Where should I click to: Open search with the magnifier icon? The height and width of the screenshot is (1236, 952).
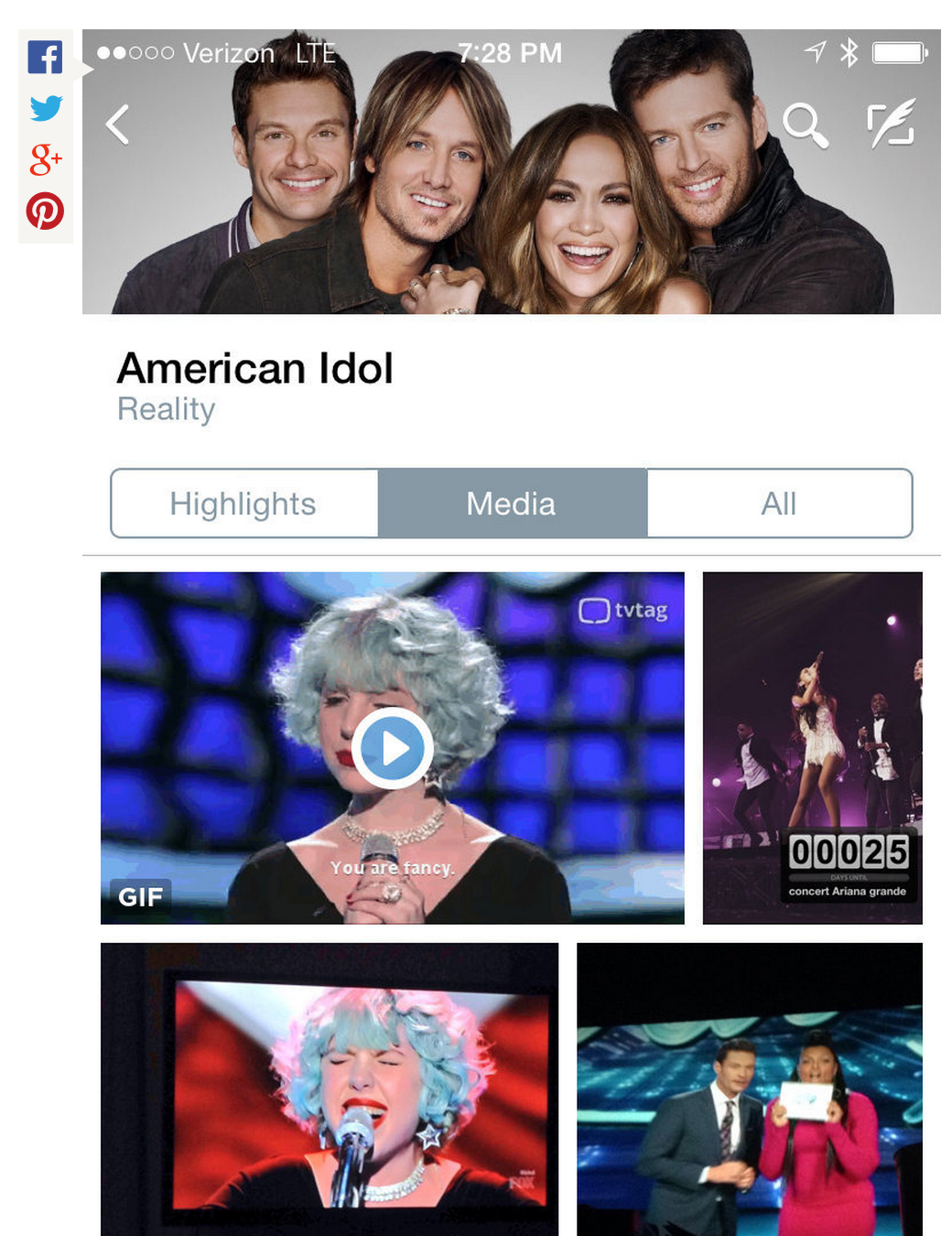[x=805, y=125]
